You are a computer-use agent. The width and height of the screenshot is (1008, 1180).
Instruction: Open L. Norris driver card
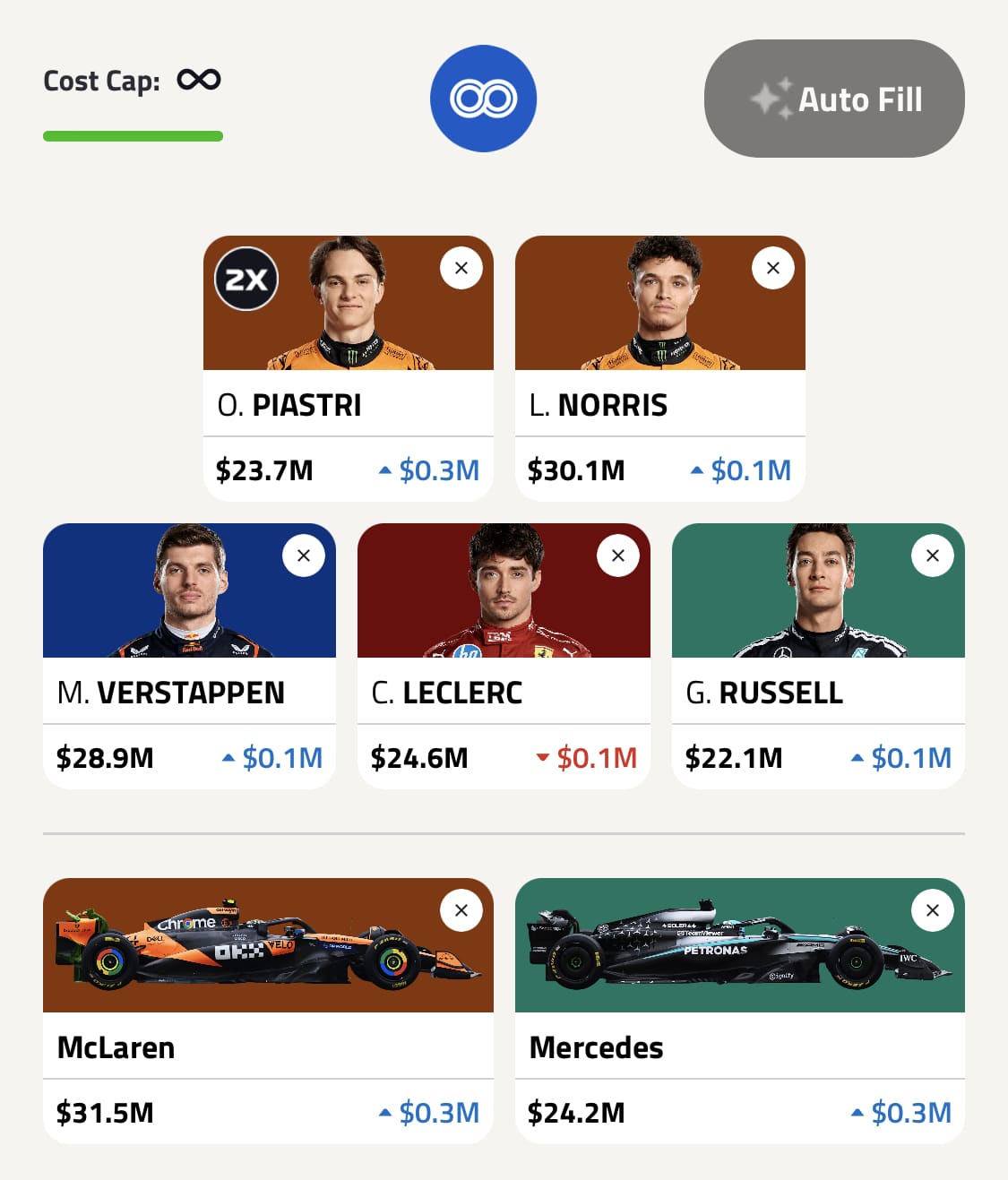pyautogui.click(x=659, y=403)
